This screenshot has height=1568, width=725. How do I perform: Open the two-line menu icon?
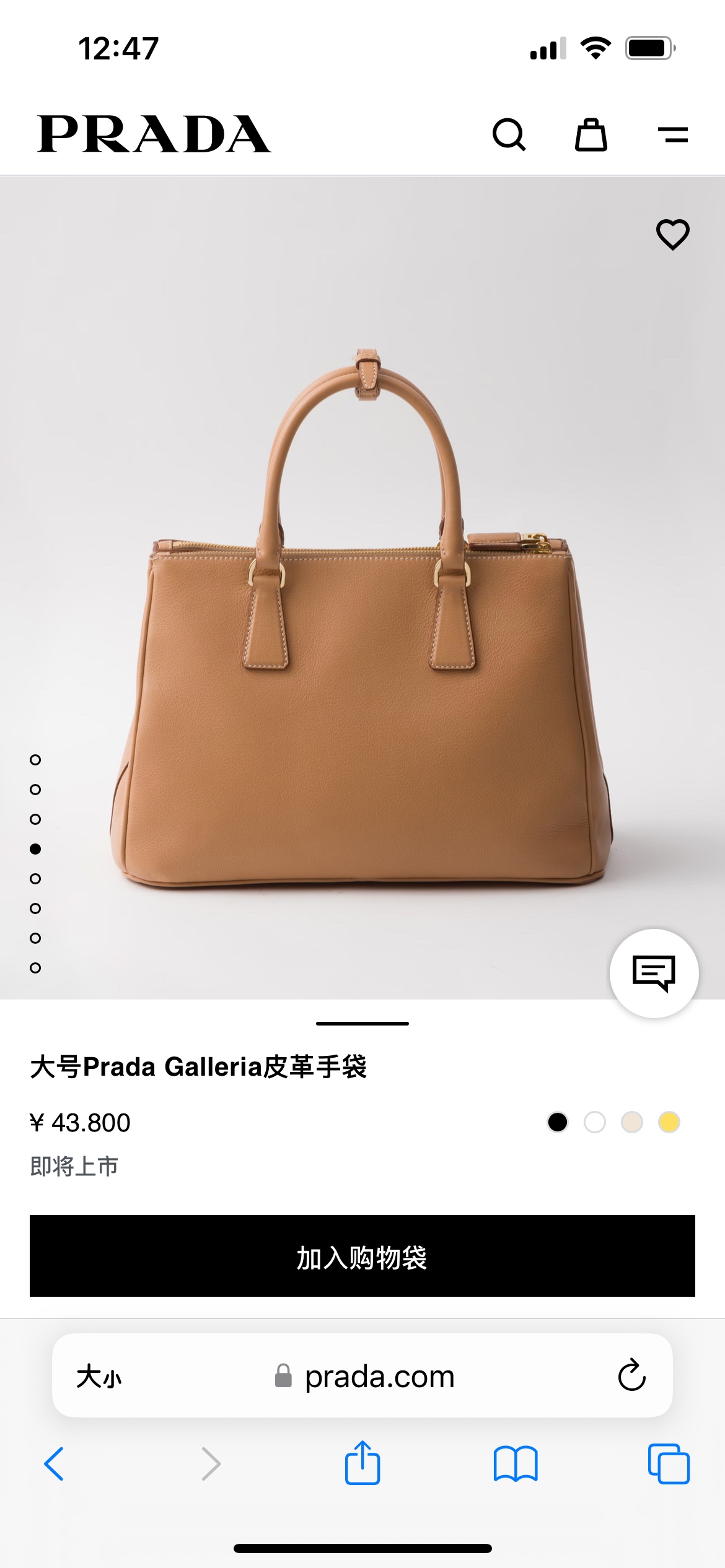(673, 134)
